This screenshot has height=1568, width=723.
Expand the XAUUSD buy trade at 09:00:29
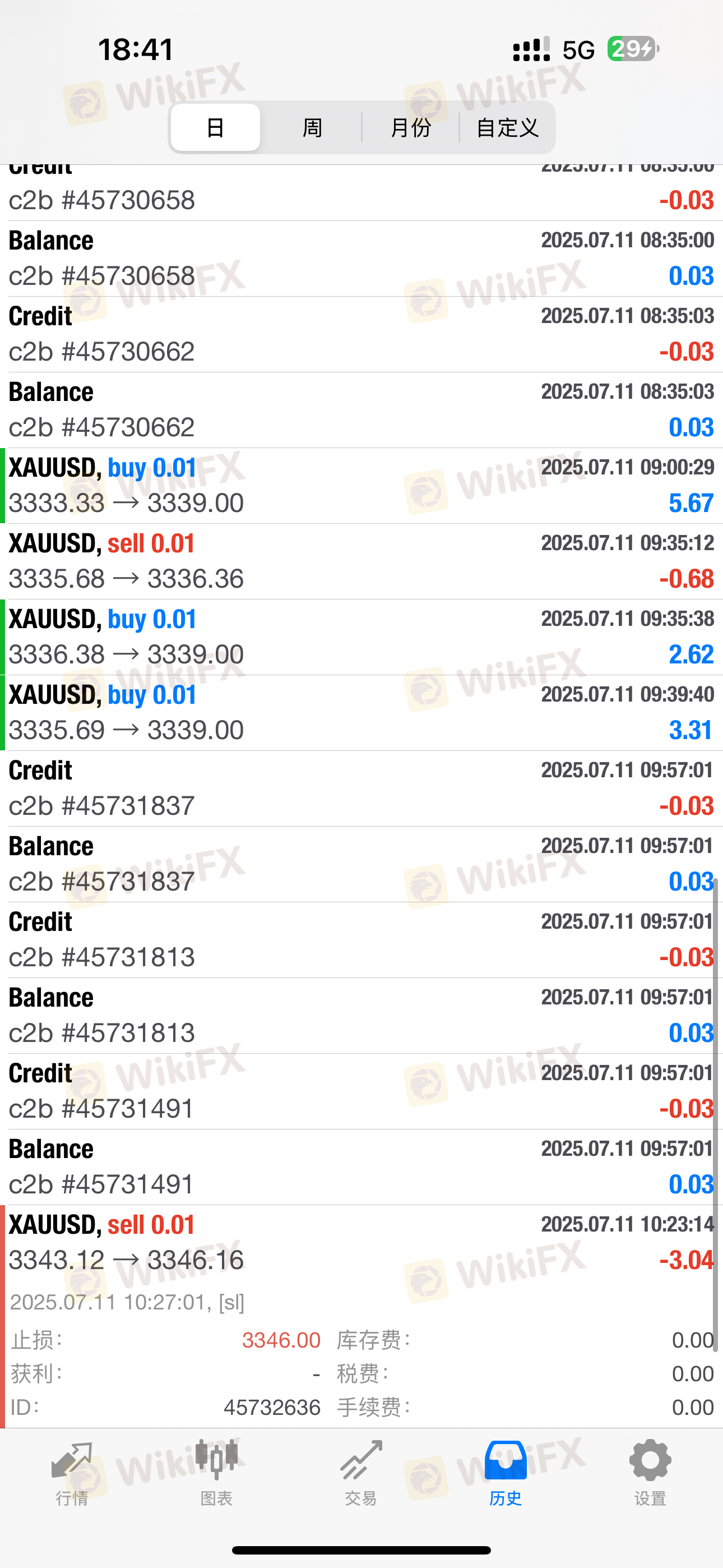(x=361, y=486)
